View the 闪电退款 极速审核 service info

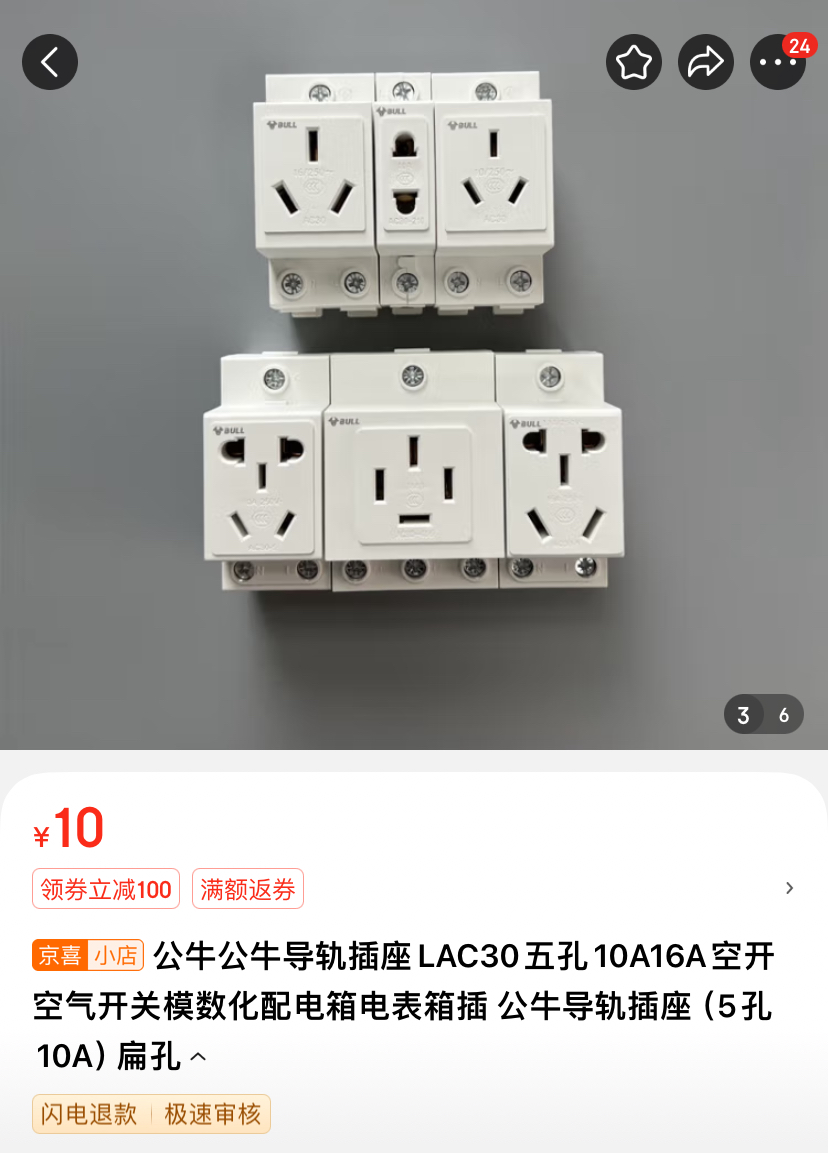coord(151,1114)
